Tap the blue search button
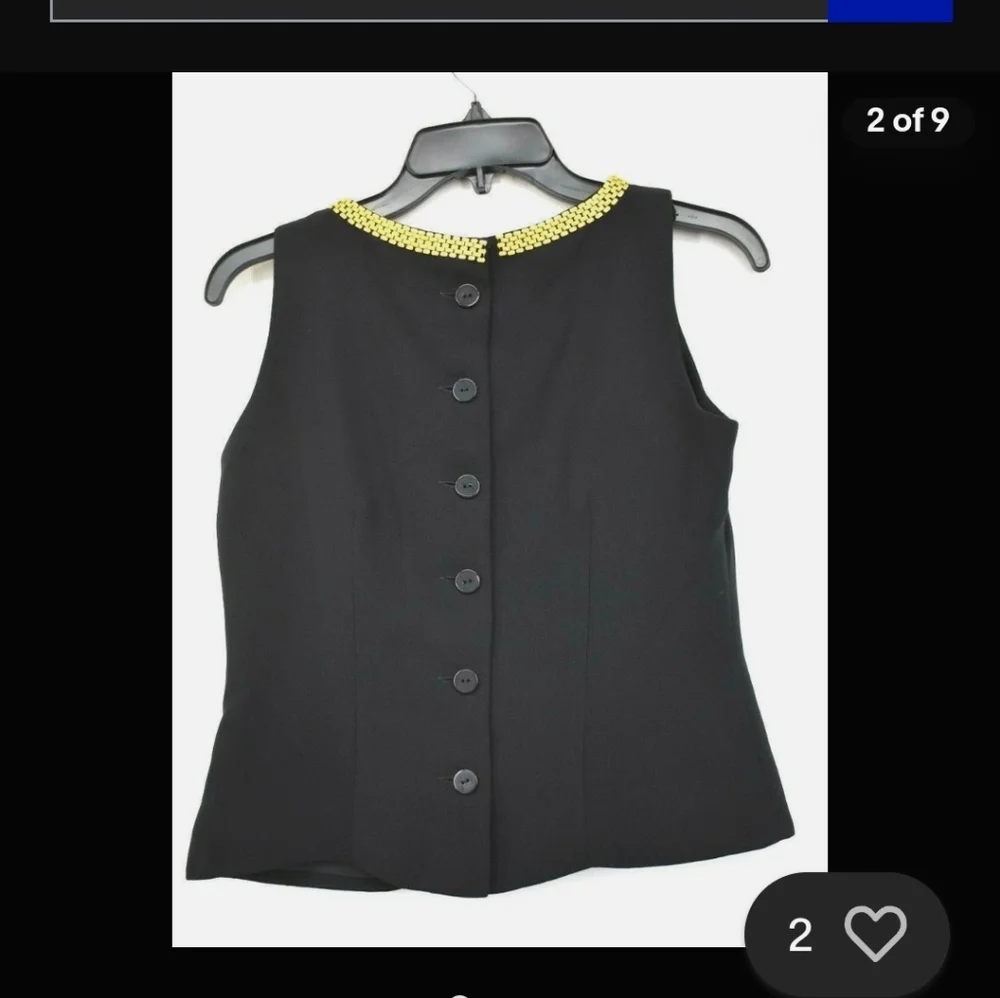 pos(889,9)
